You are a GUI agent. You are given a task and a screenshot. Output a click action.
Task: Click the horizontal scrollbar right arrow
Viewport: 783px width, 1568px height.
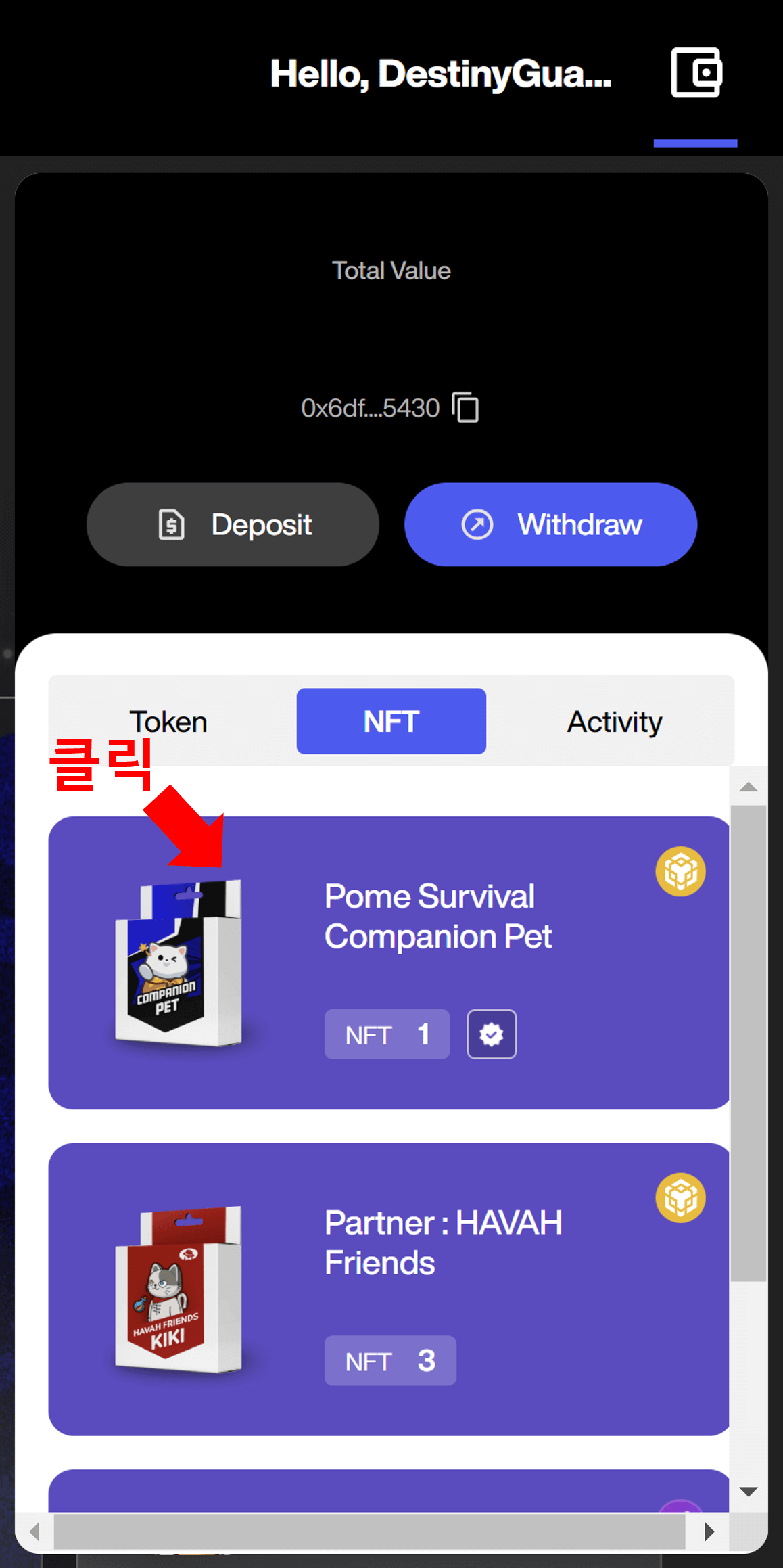pos(709,1530)
